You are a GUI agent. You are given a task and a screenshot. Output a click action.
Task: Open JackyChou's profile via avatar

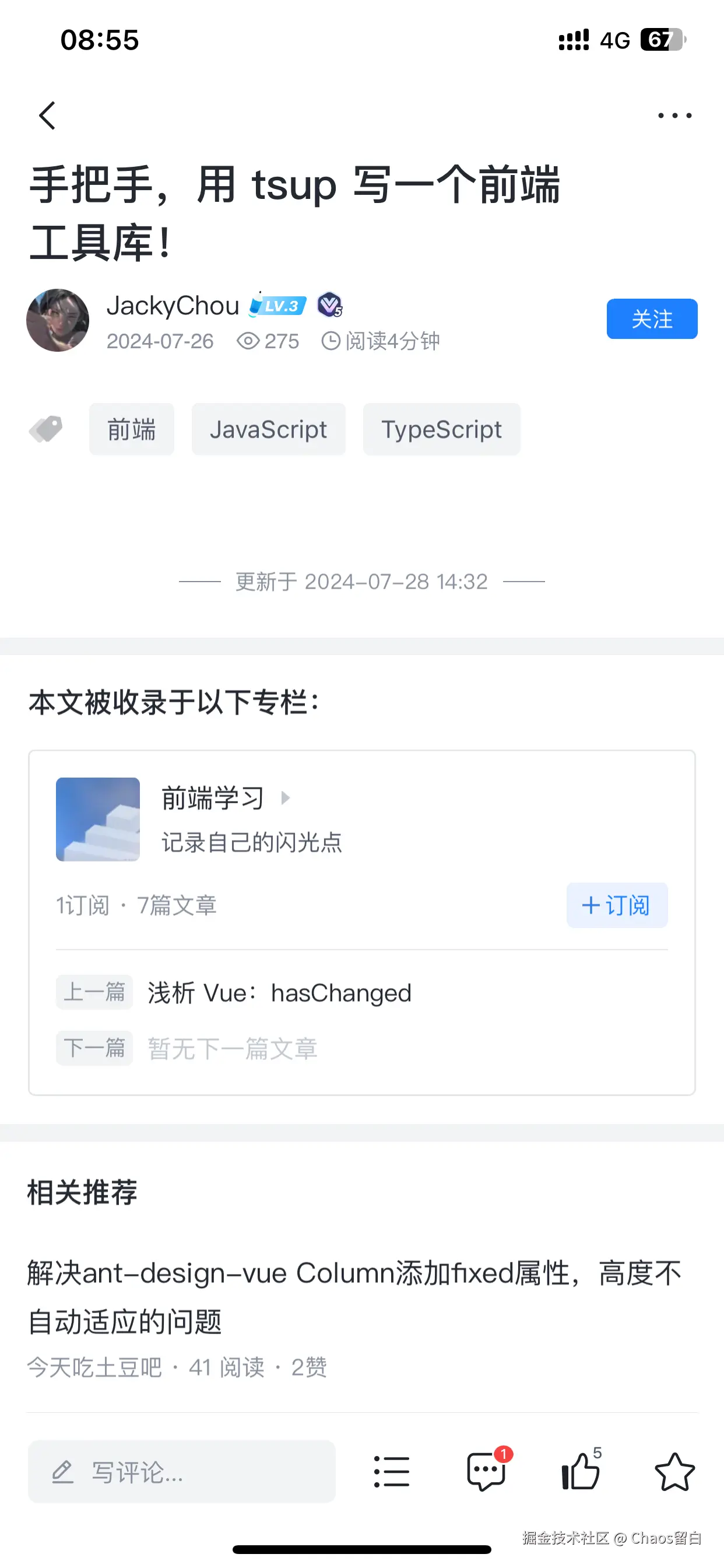58,320
